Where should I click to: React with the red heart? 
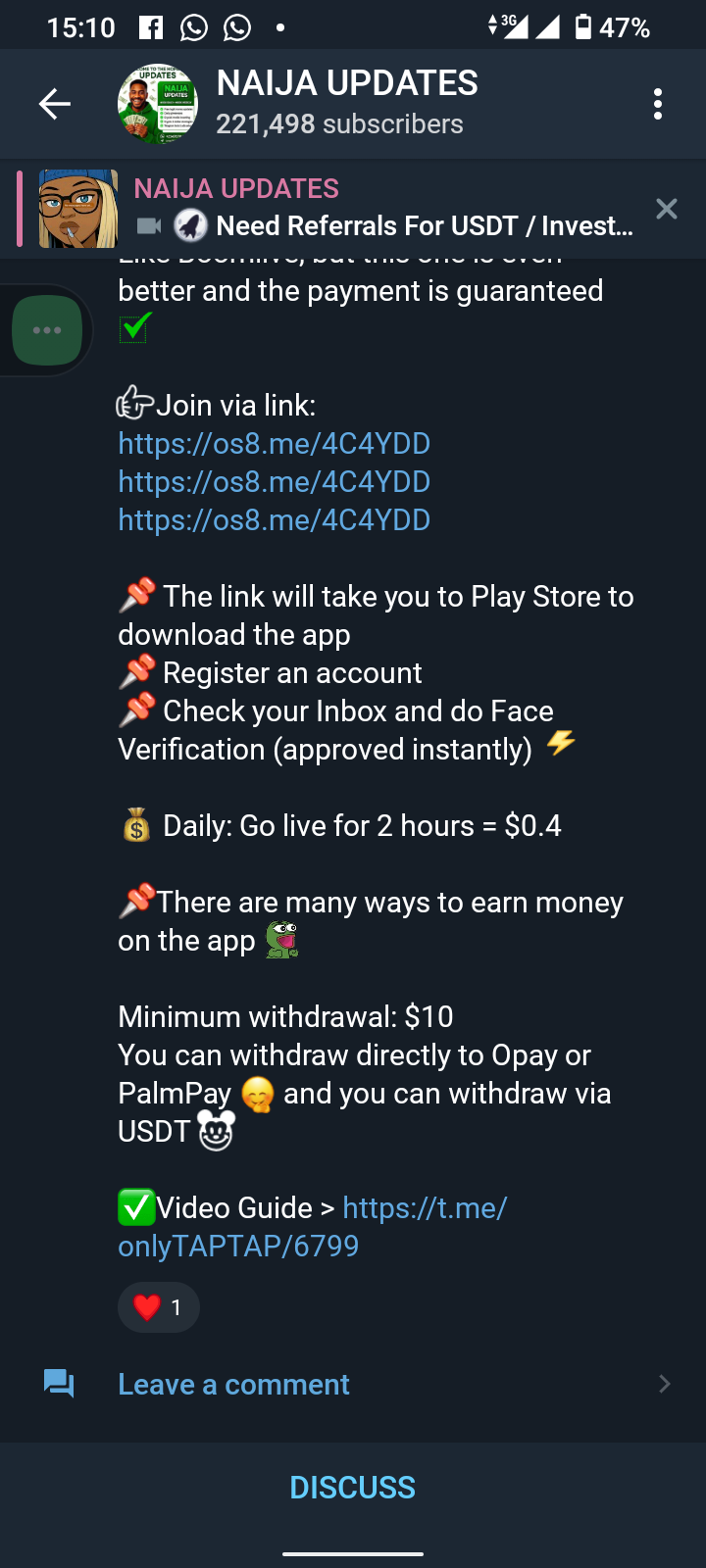(x=158, y=1307)
